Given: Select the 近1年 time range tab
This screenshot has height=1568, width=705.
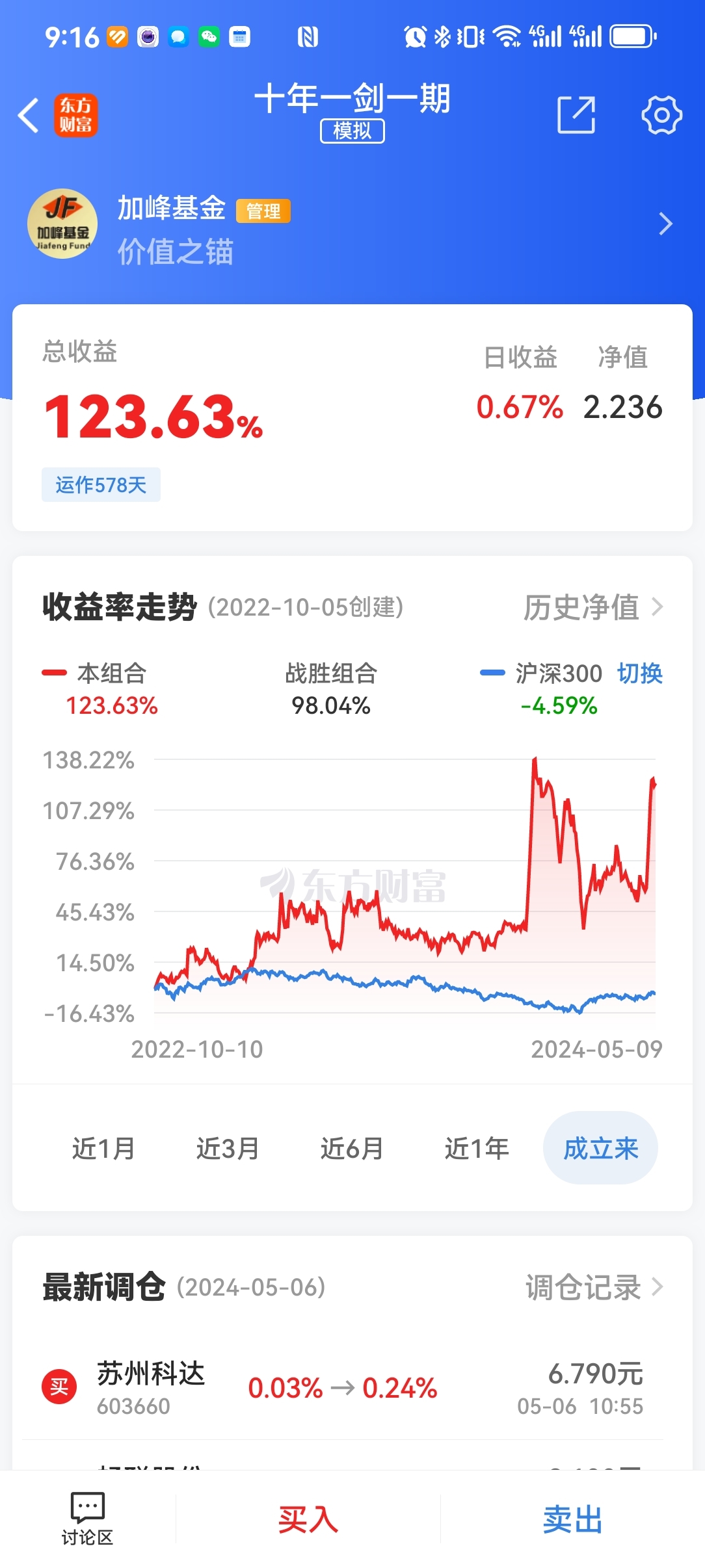Looking at the screenshot, I should tap(476, 1147).
